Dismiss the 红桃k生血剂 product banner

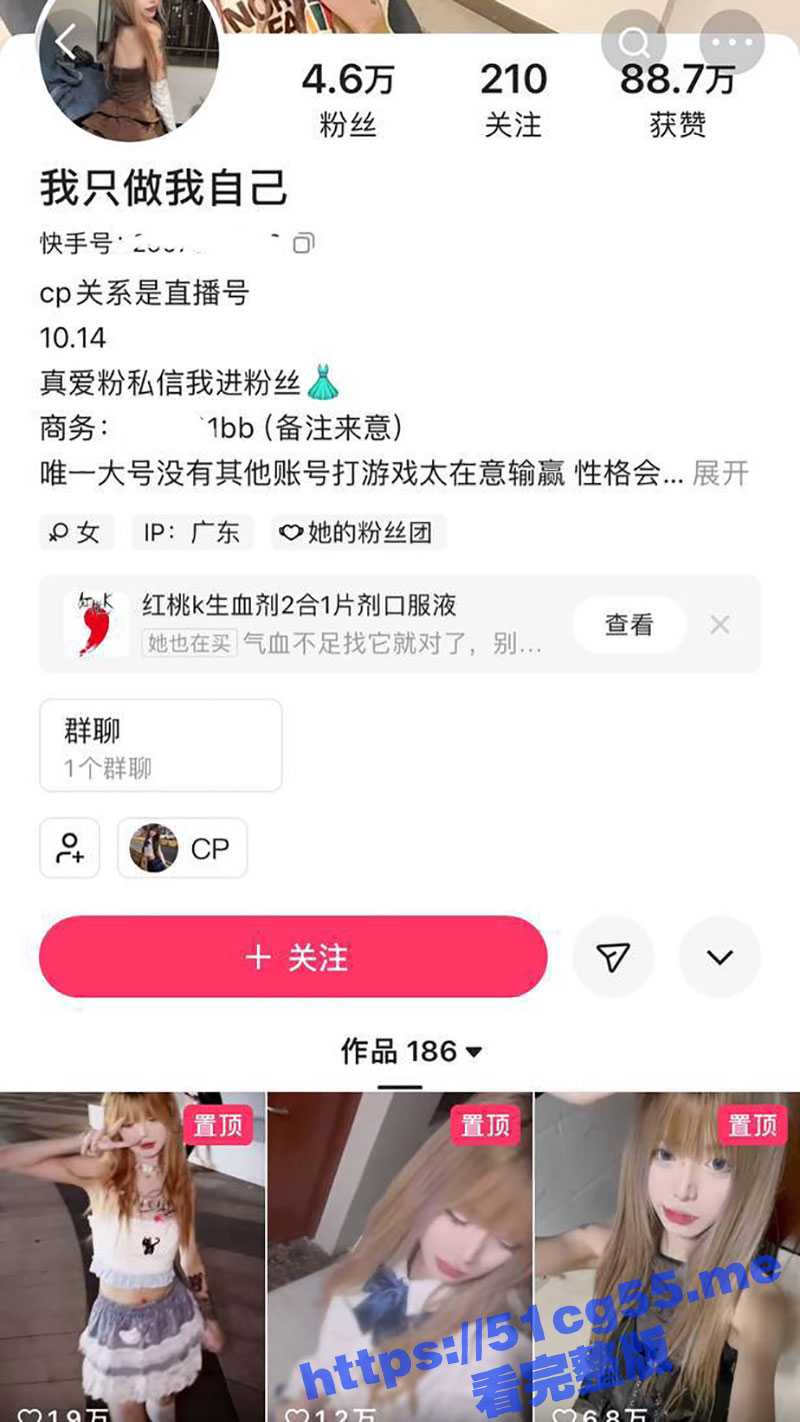(x=720, y=625)
